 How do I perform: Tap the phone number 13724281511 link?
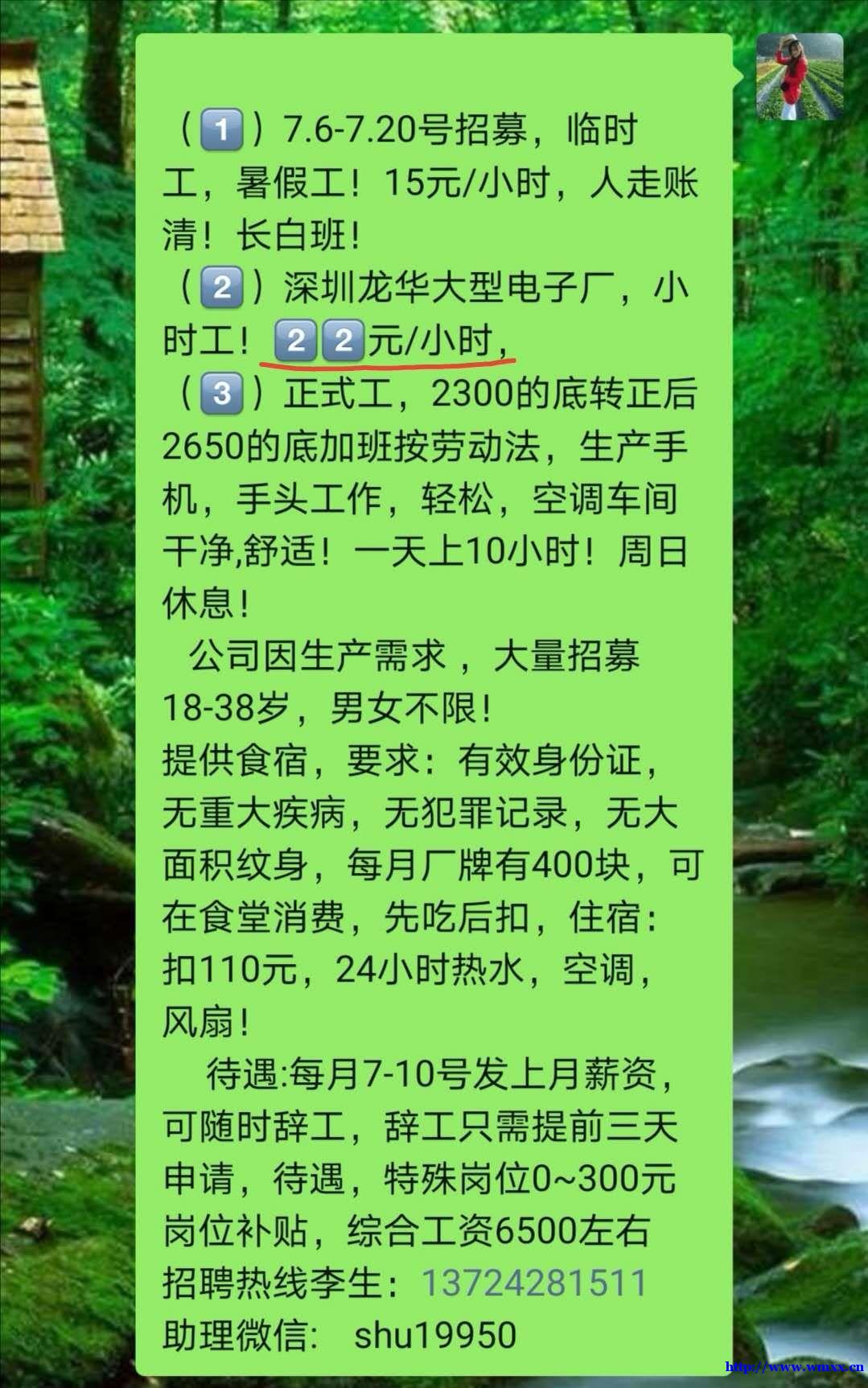tap(535, 1283)
